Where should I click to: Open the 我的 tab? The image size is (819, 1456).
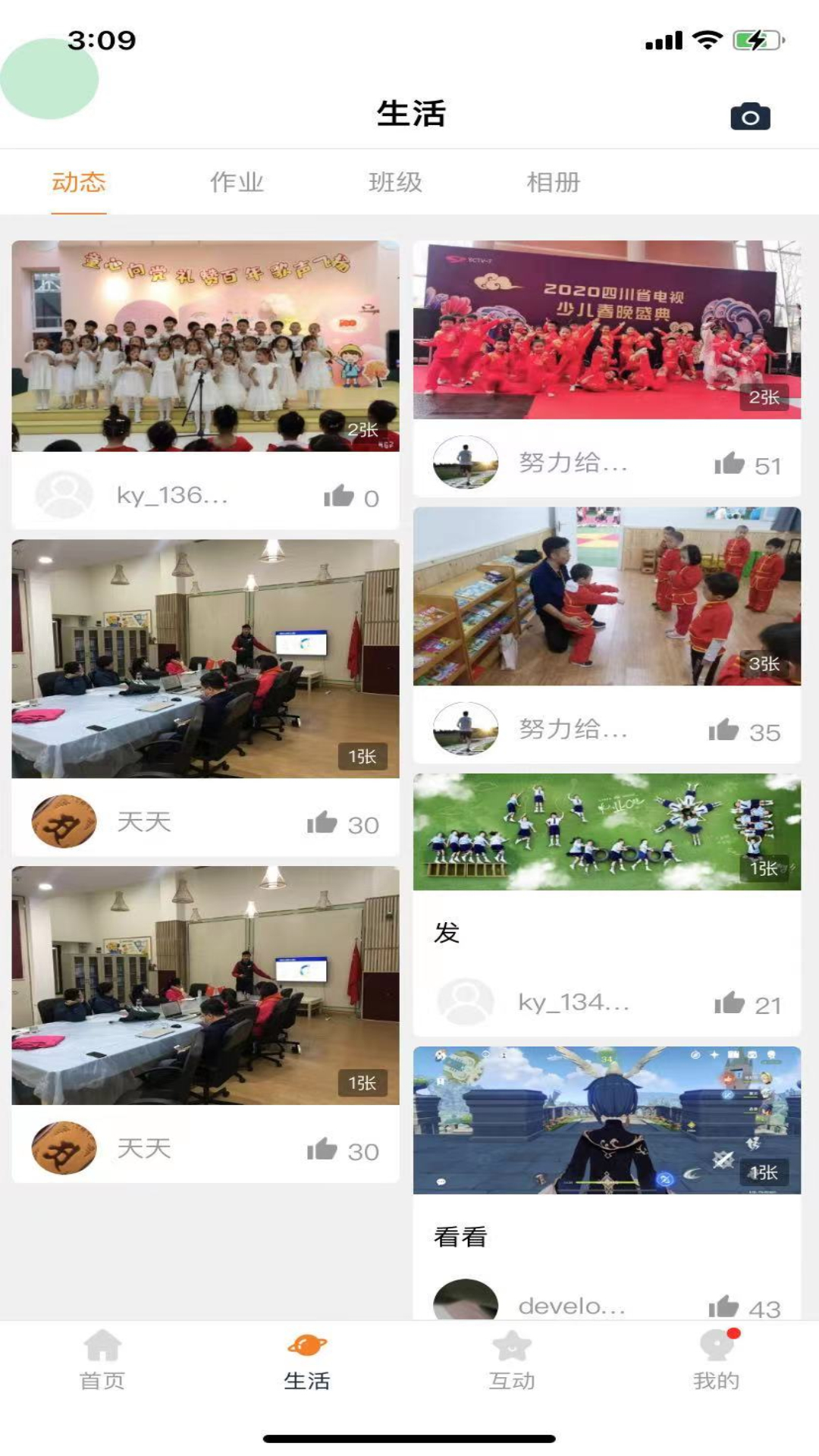(716, 1360)
